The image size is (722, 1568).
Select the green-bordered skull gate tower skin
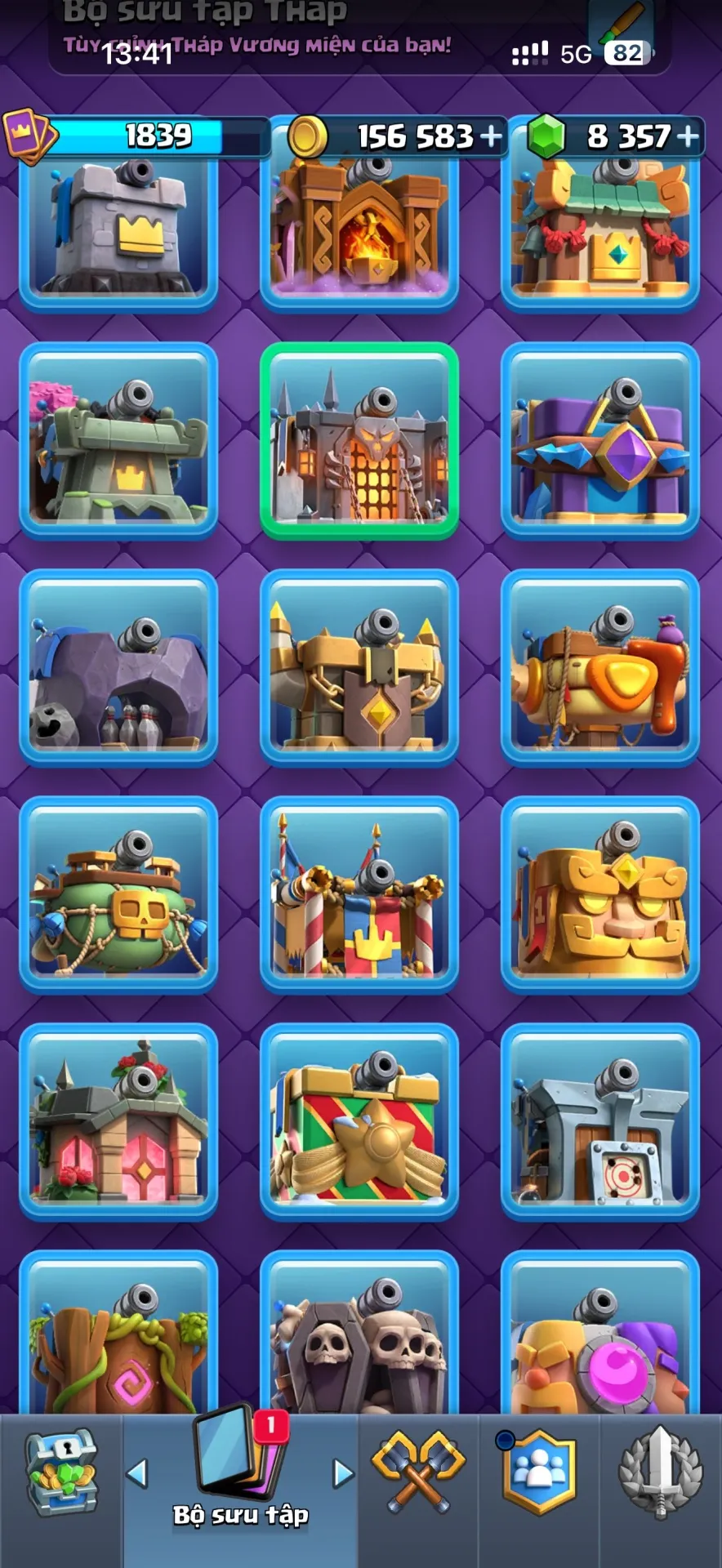(359, 441)
